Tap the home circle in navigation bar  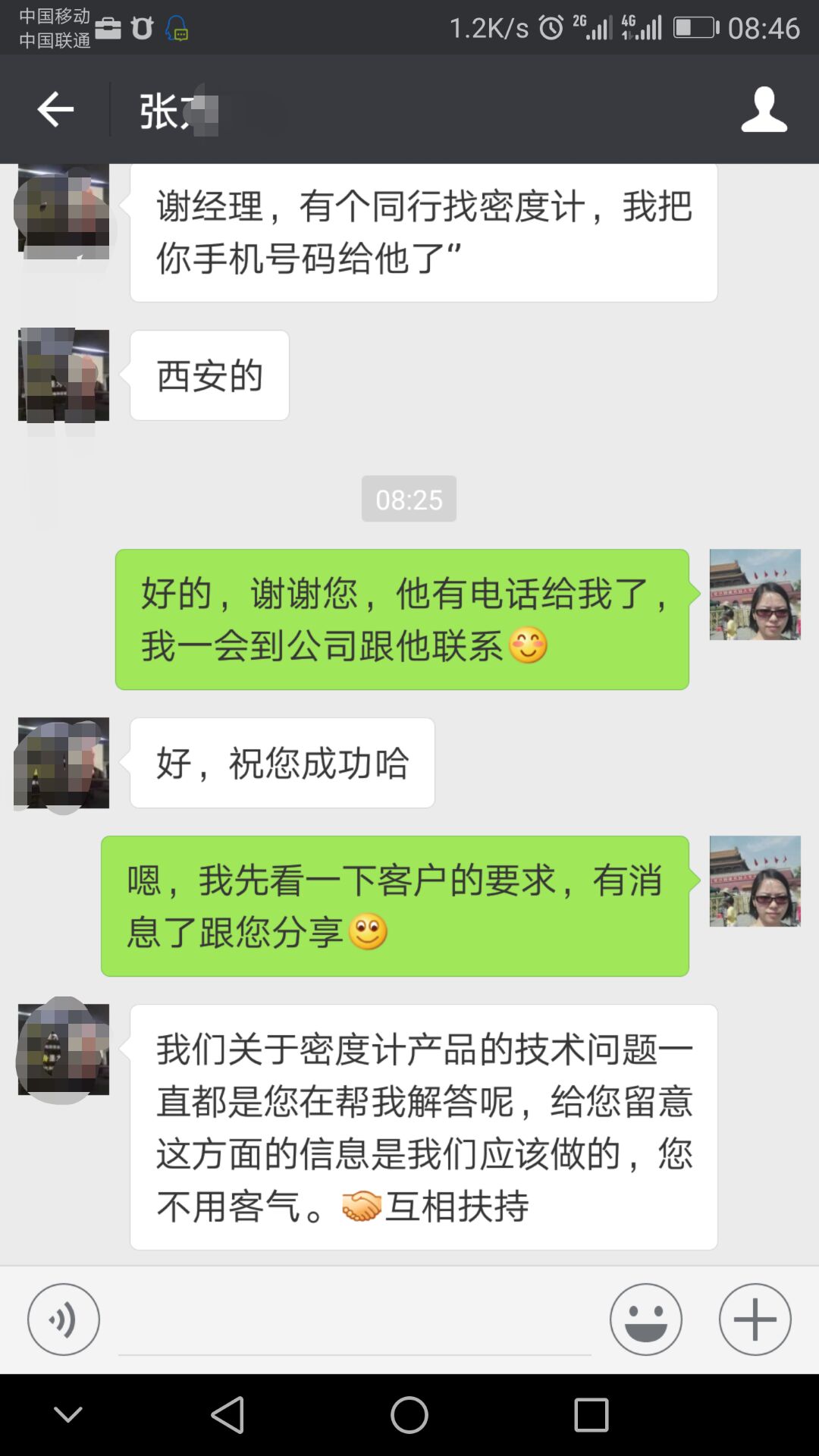click(409, 1413)
